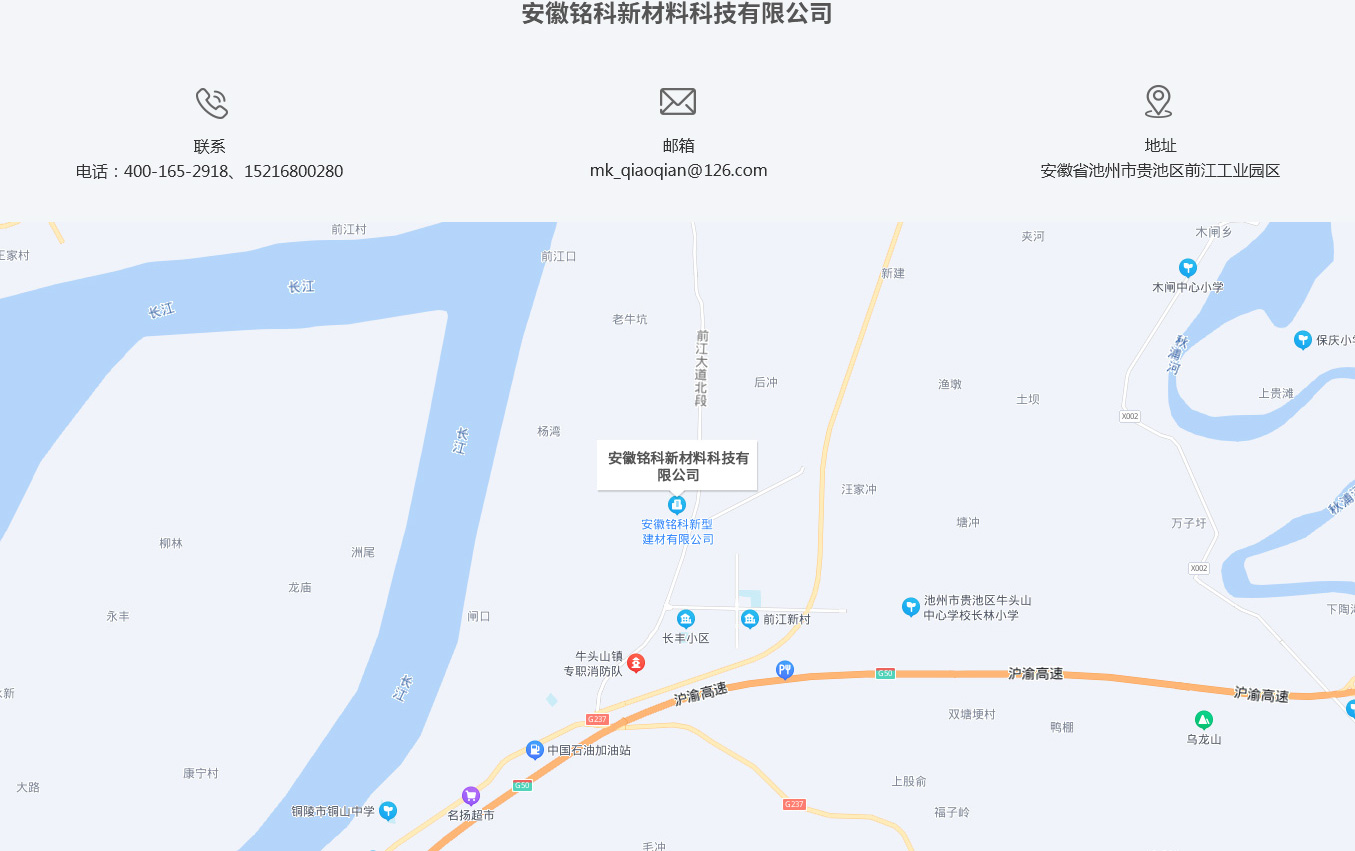
Task: Select the 木闸中心小学 school marker
Action: click(1188, 268)
